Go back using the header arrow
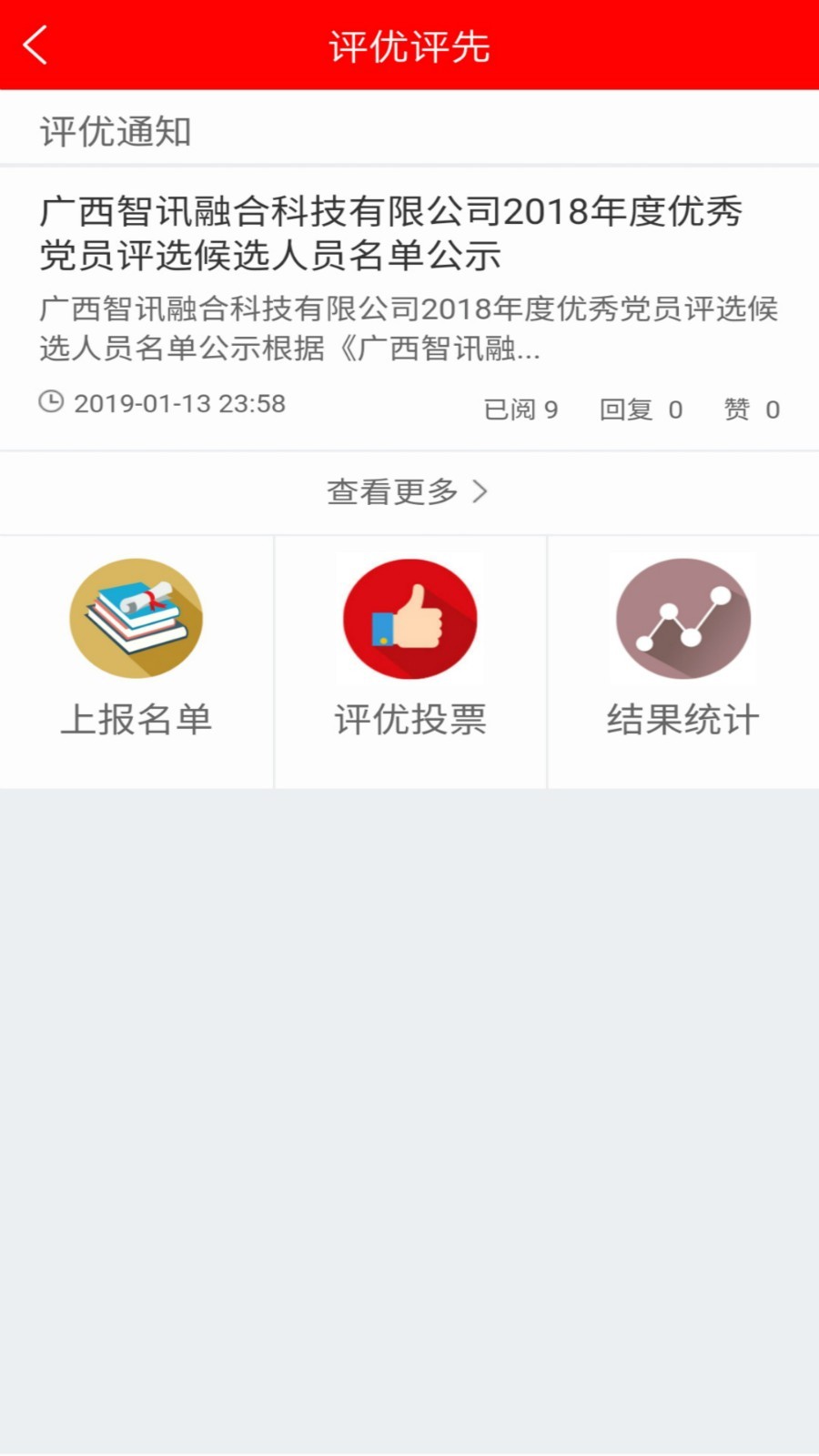The image size is (819, 1456). click(36, 45)
